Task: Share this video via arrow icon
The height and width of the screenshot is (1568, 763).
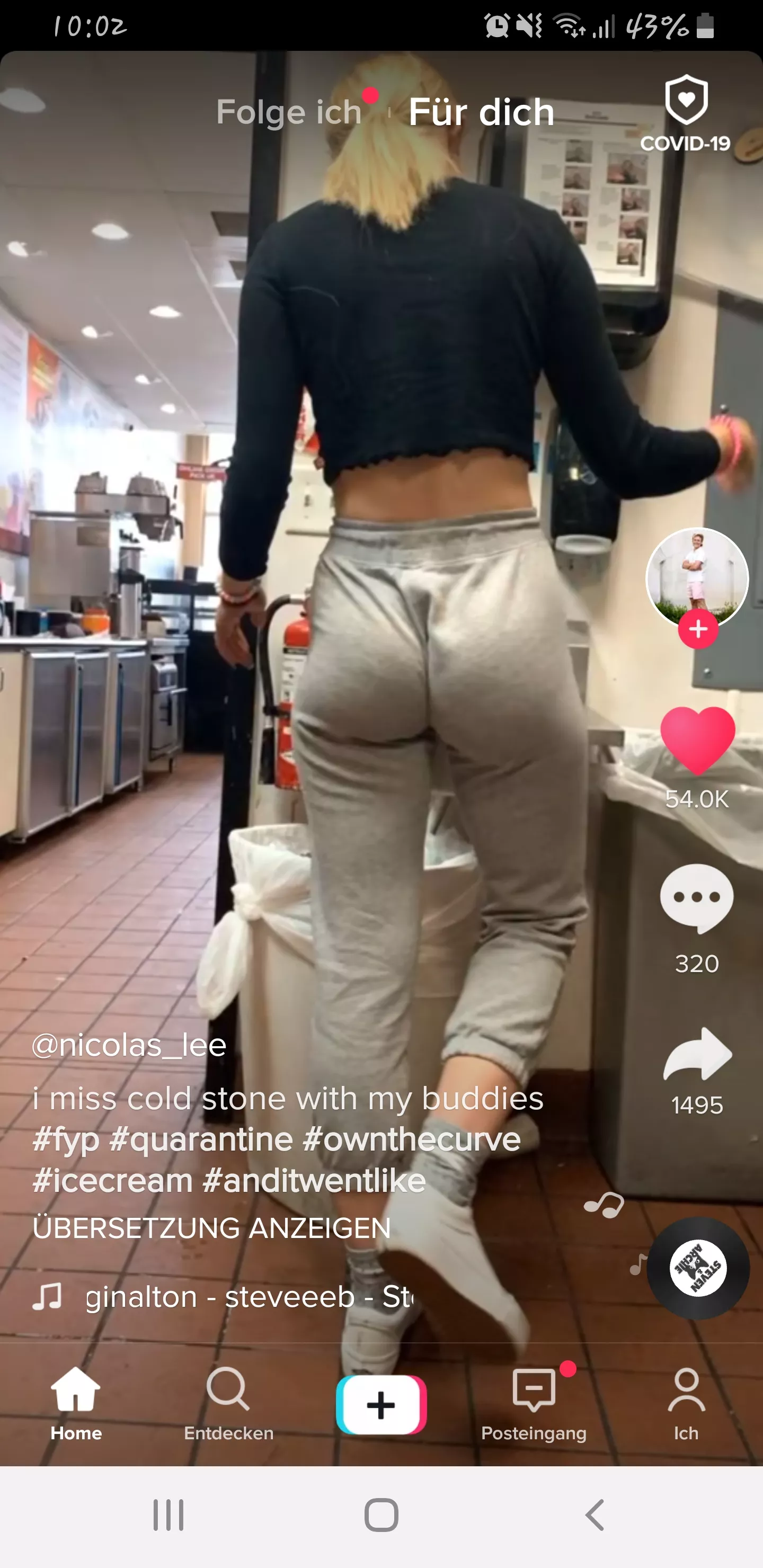Action: pyautogui.click(x=697, y=1055)
